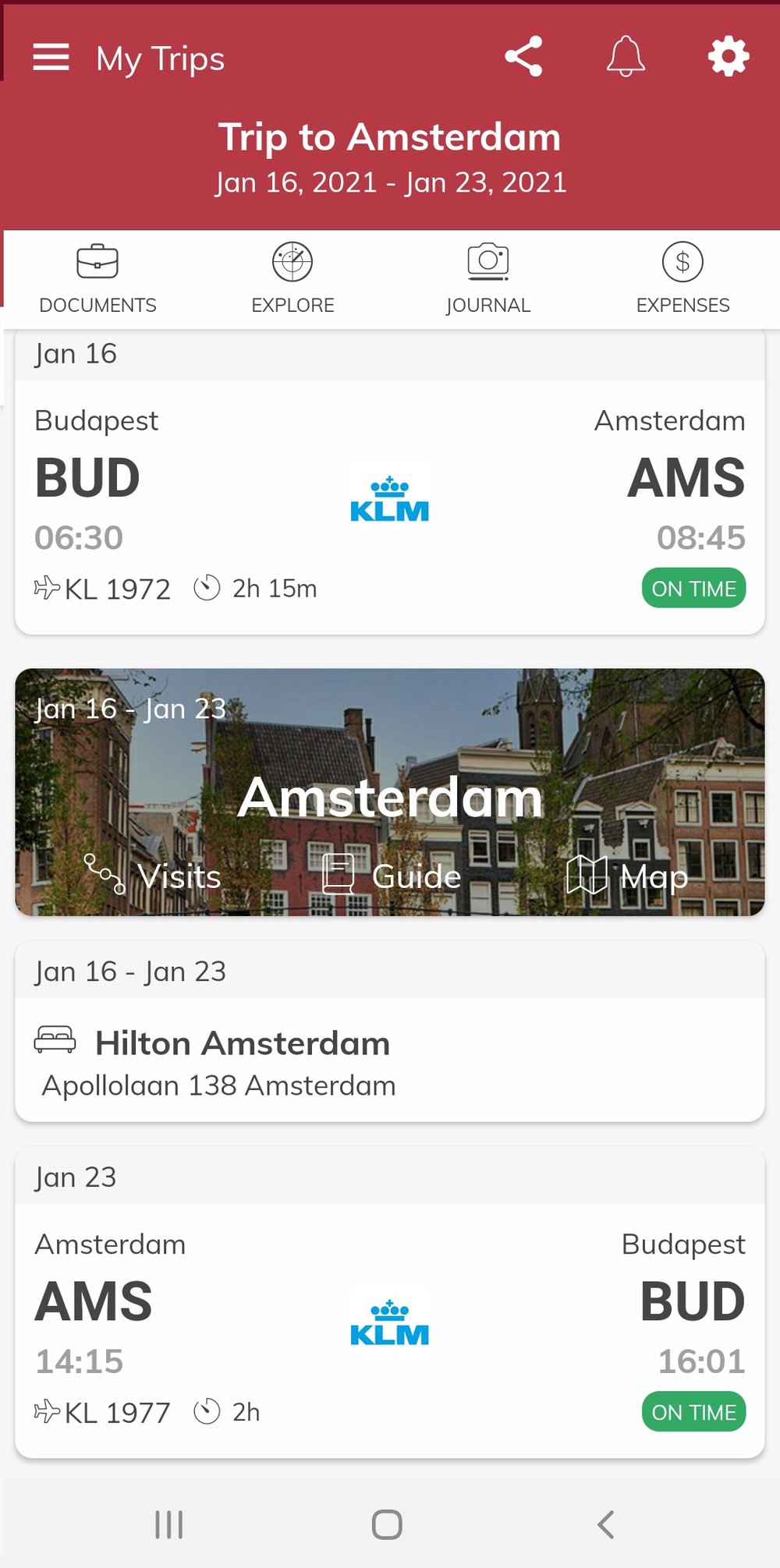Tap the system home button
The width and height of the screenshot is (780, 1568).
pyautogui.click(x=387, y=1524)
